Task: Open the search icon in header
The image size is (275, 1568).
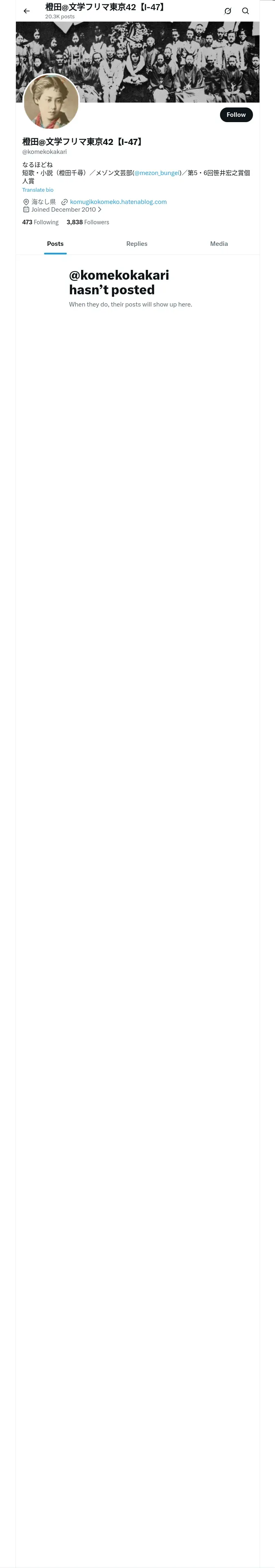Action: coord(245,11)
